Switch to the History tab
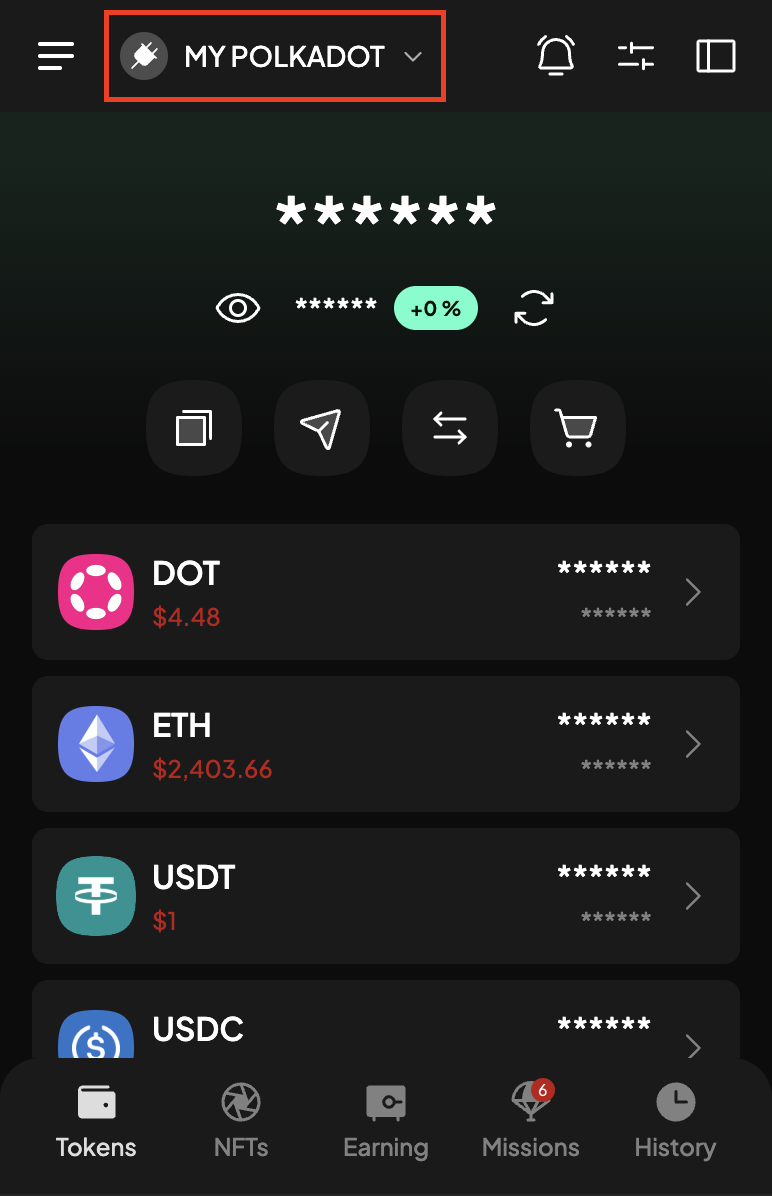The image size is (772, 1196). (x=675, y=1121)
